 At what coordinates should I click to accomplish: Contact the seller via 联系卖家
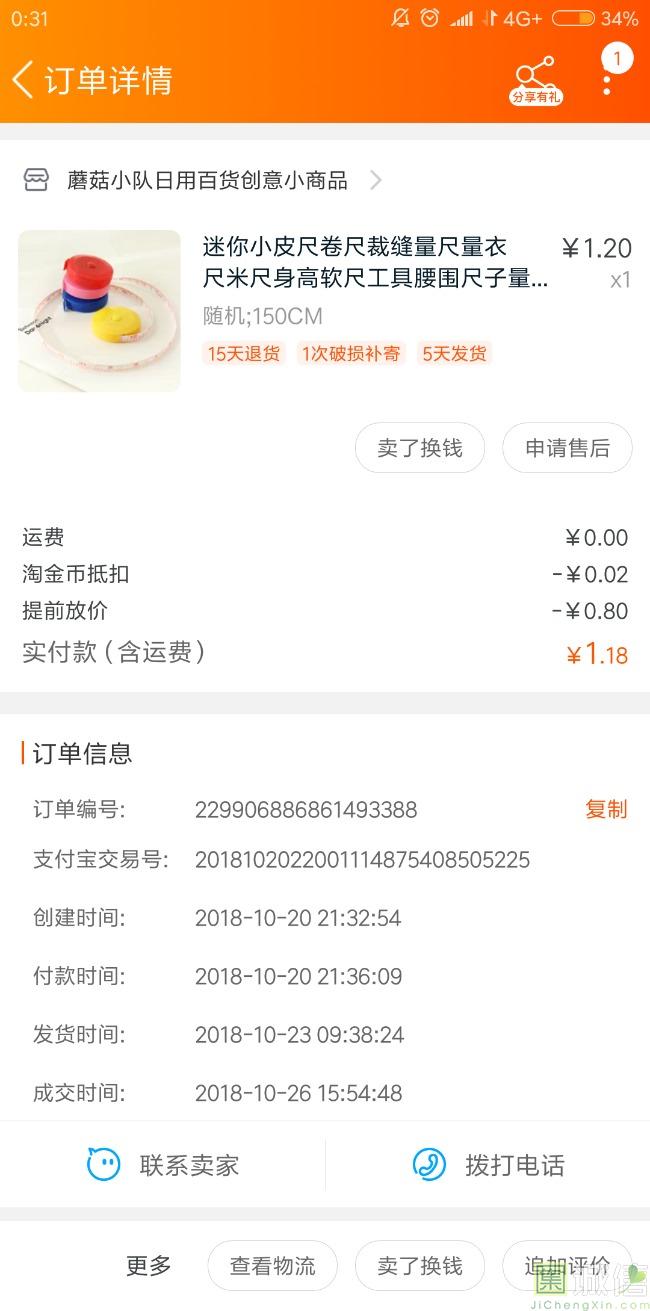pos(163,1165)
